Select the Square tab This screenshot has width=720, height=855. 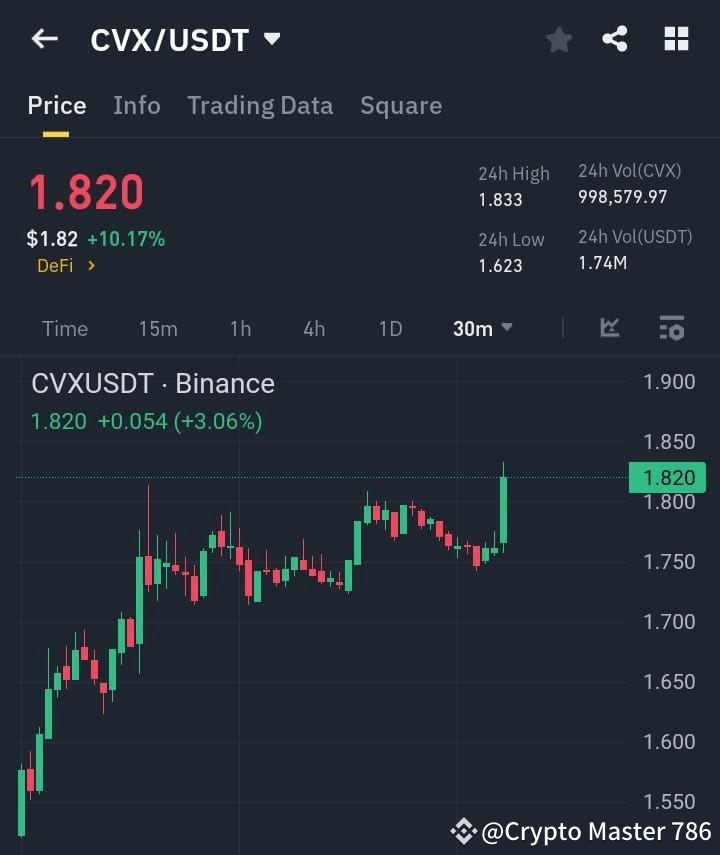tap(401, 105)
